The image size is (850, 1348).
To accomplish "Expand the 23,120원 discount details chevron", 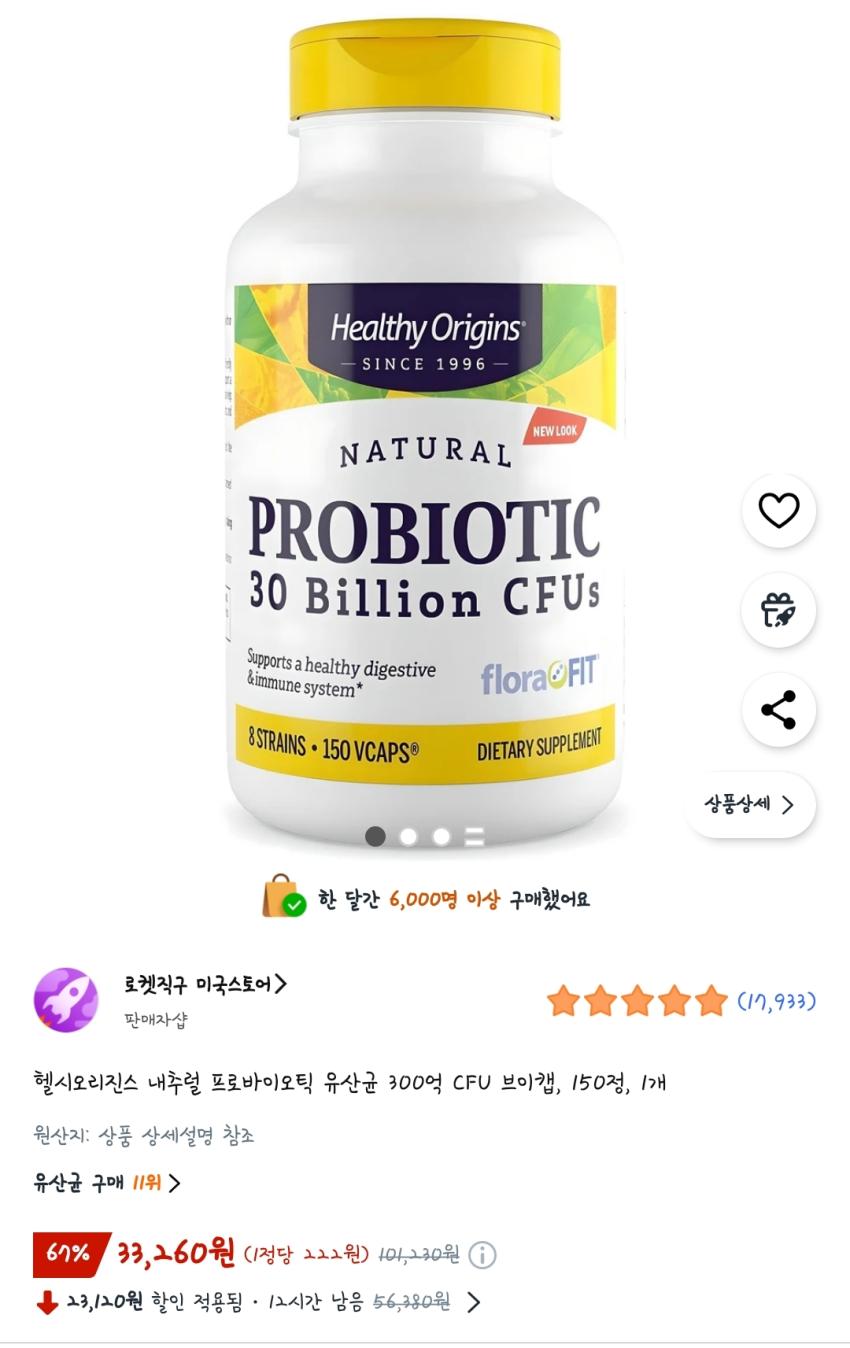I will point(474,1302).
